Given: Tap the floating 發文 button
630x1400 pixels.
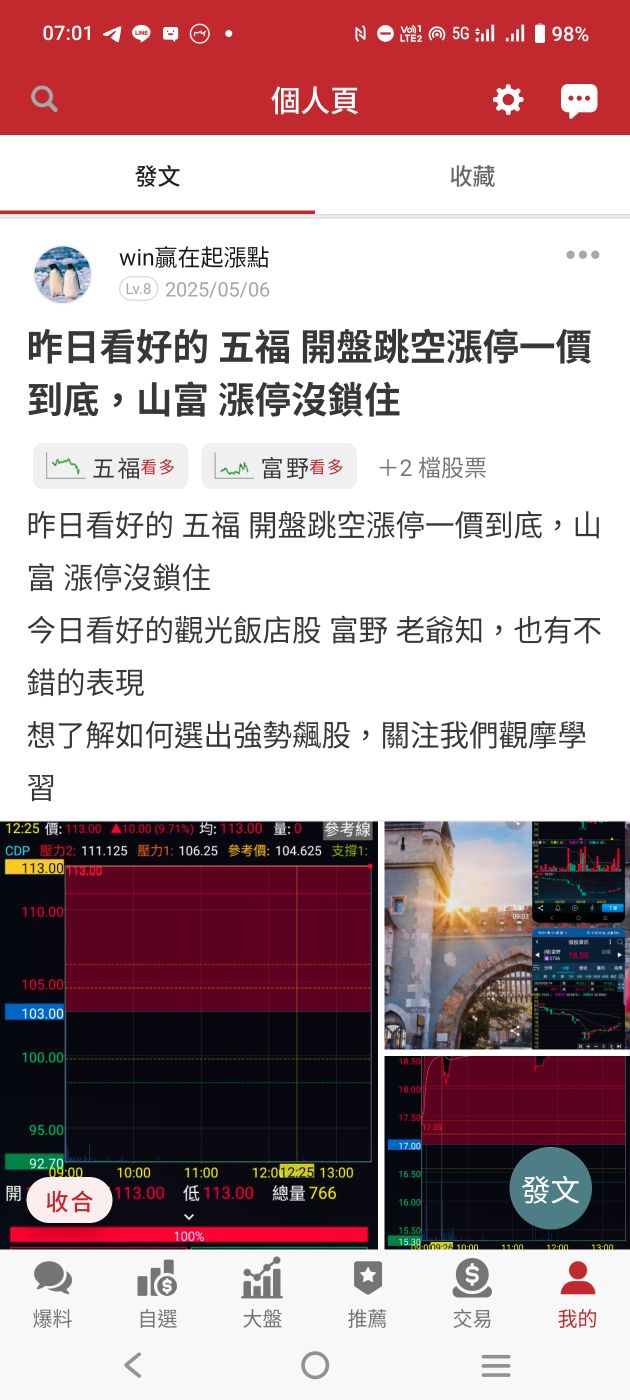Looking at the screenshot, I should [x=551, y=1189].
